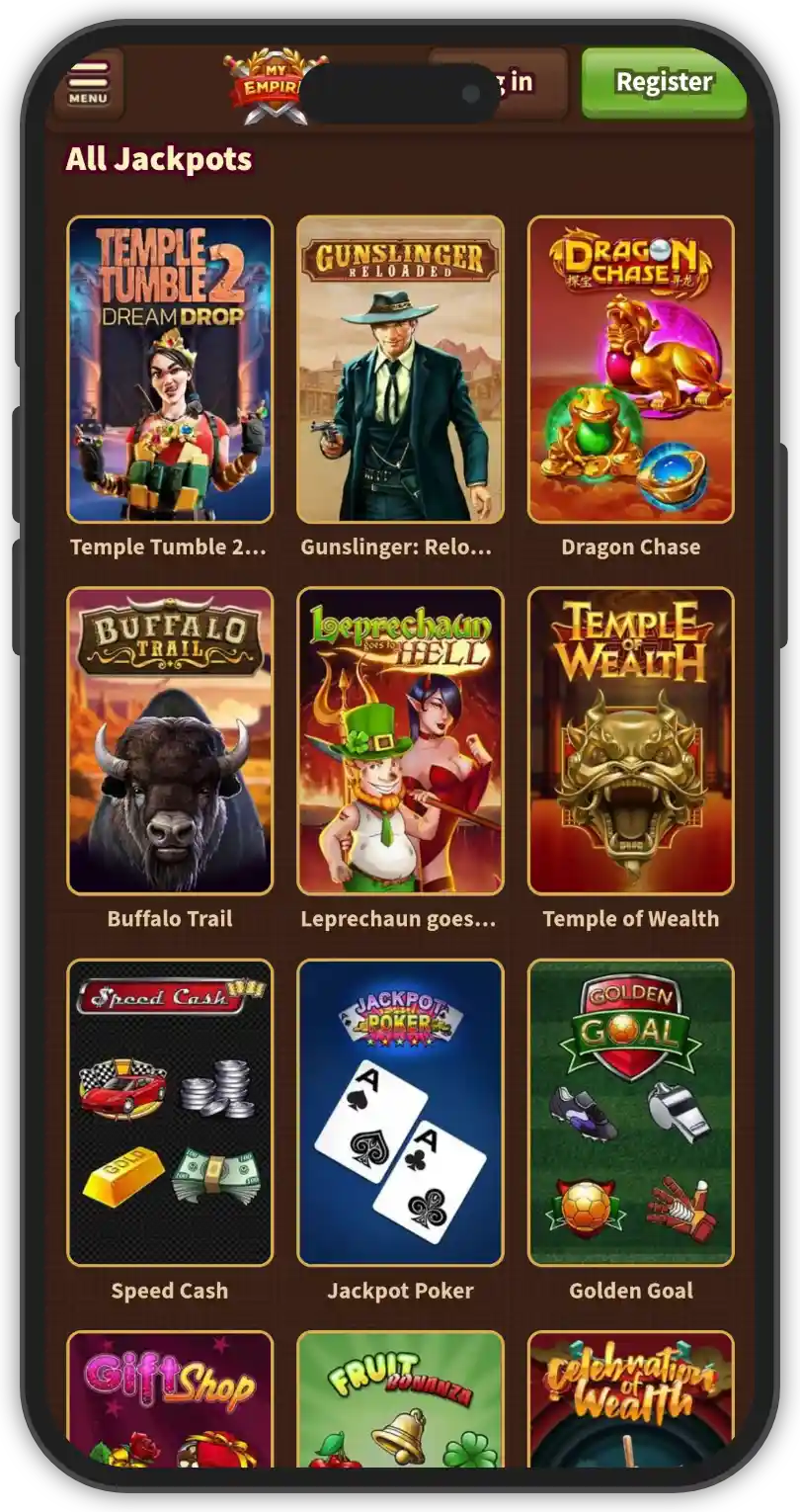Select the Golden Goal game
800x1512 pixels.
630,1113
